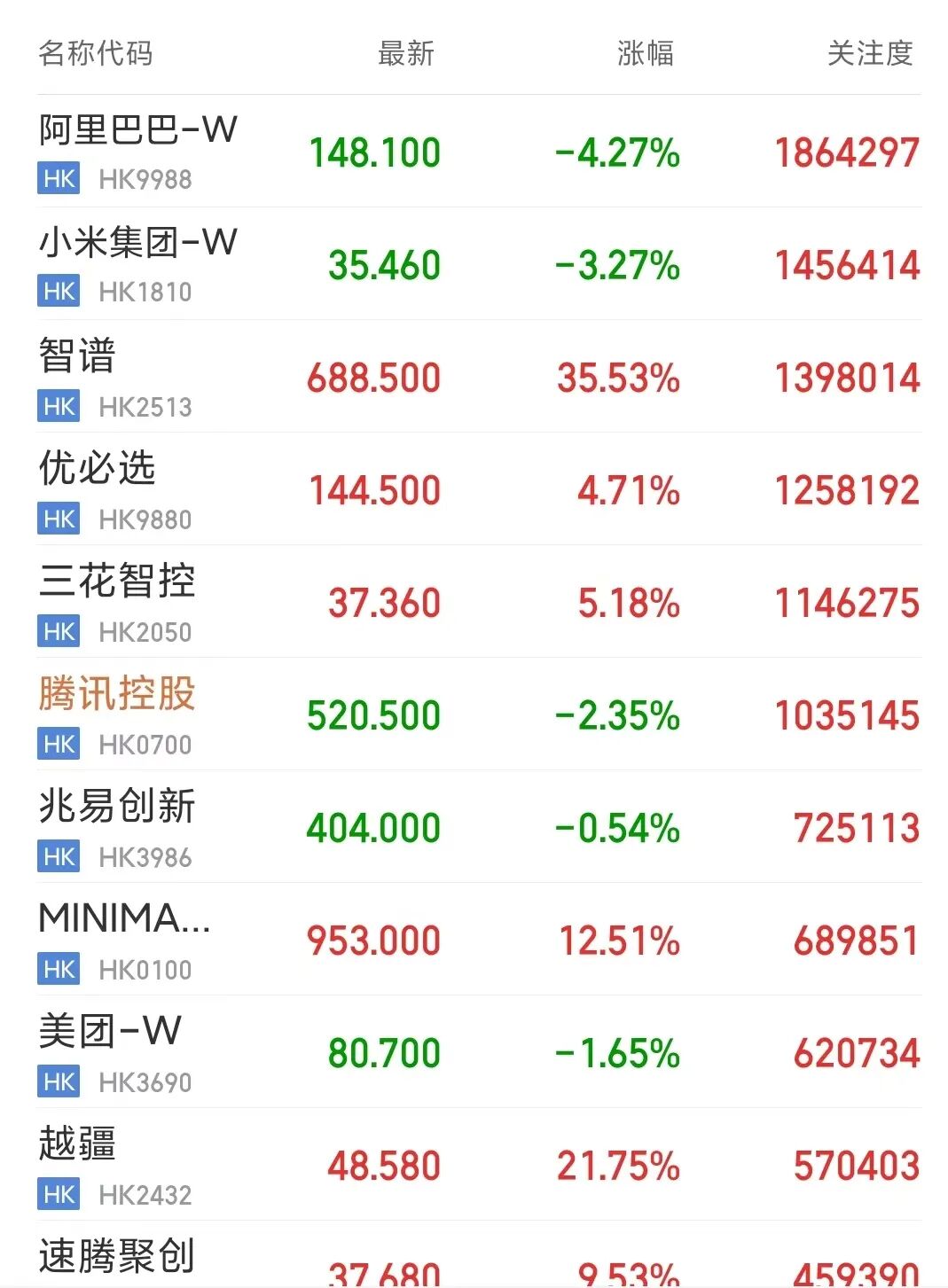Click the HK badge next to HK9988

pyautogui.click(x=57, y=178)
